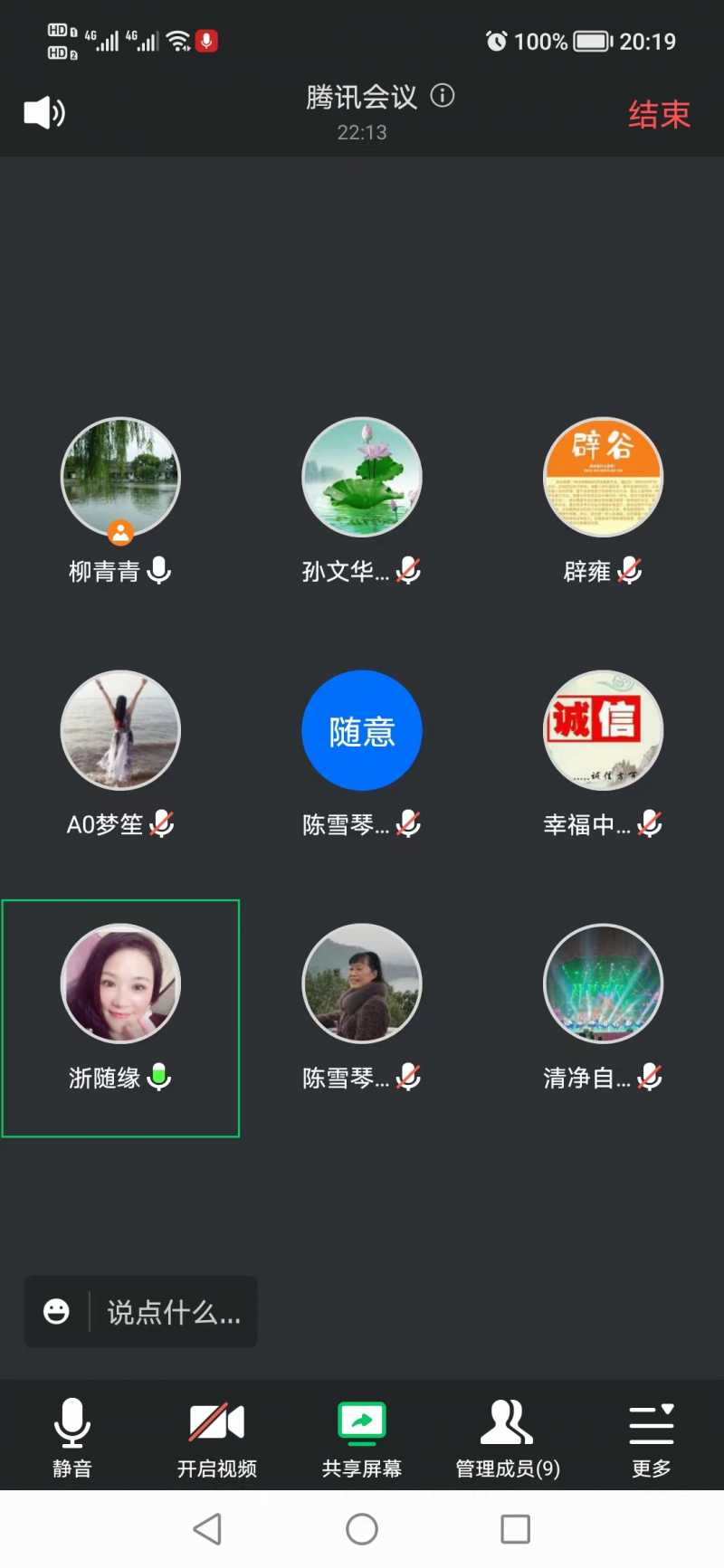Tap 清净自's muted mic indicator
Screen dimensions: 724x1568
click(650, 1078)
